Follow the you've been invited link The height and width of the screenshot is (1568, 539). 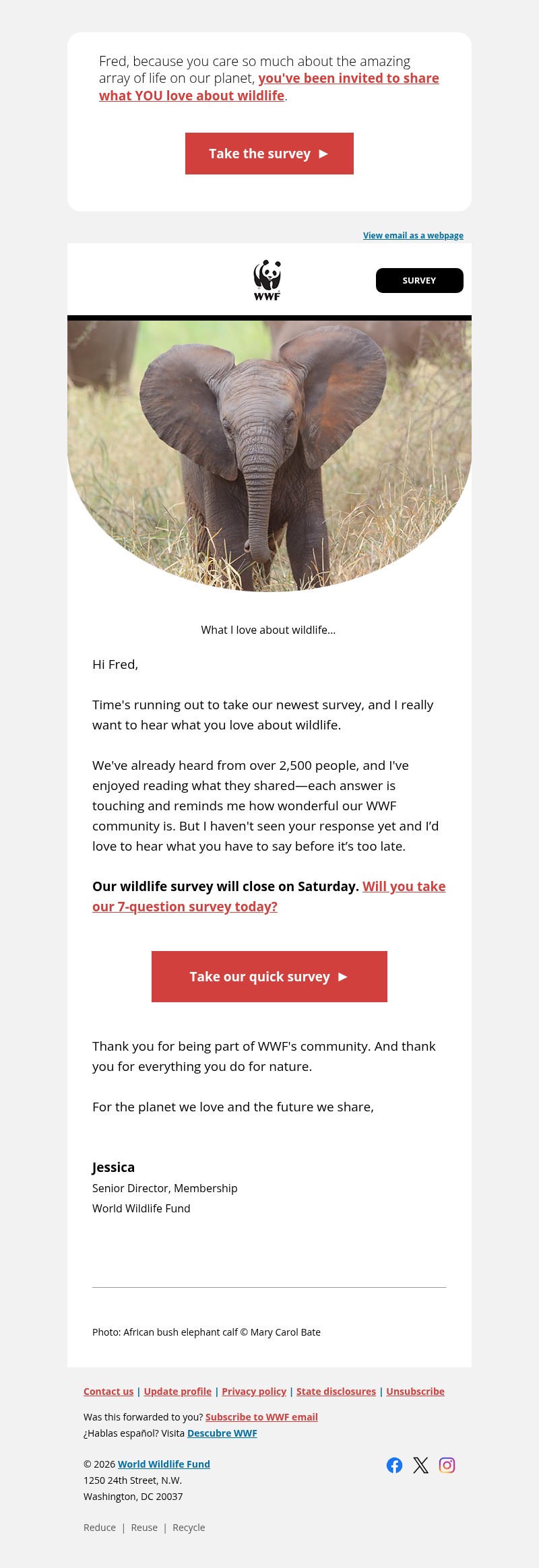[x=348, y=78]
